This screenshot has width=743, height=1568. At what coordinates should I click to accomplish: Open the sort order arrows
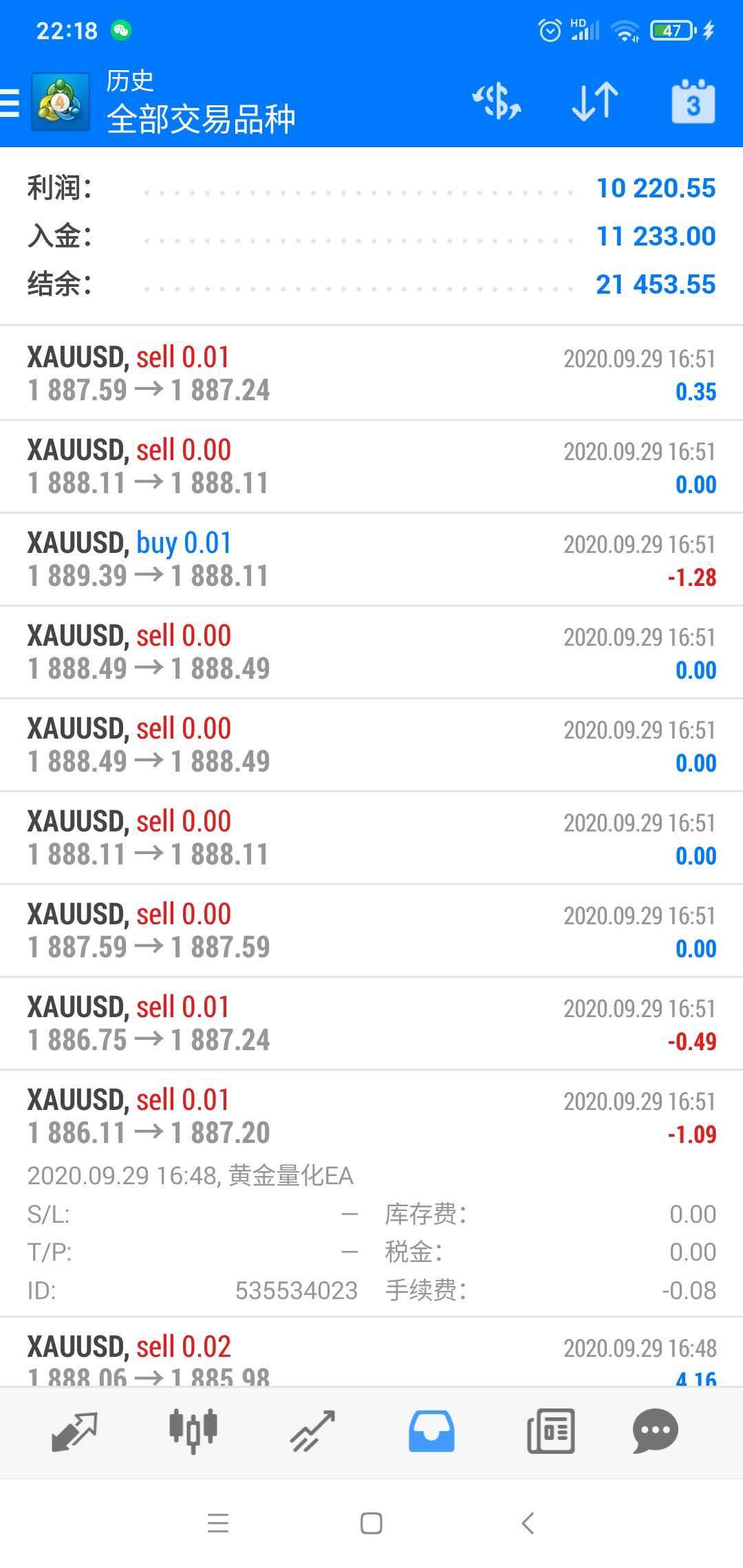pos(595,102)
